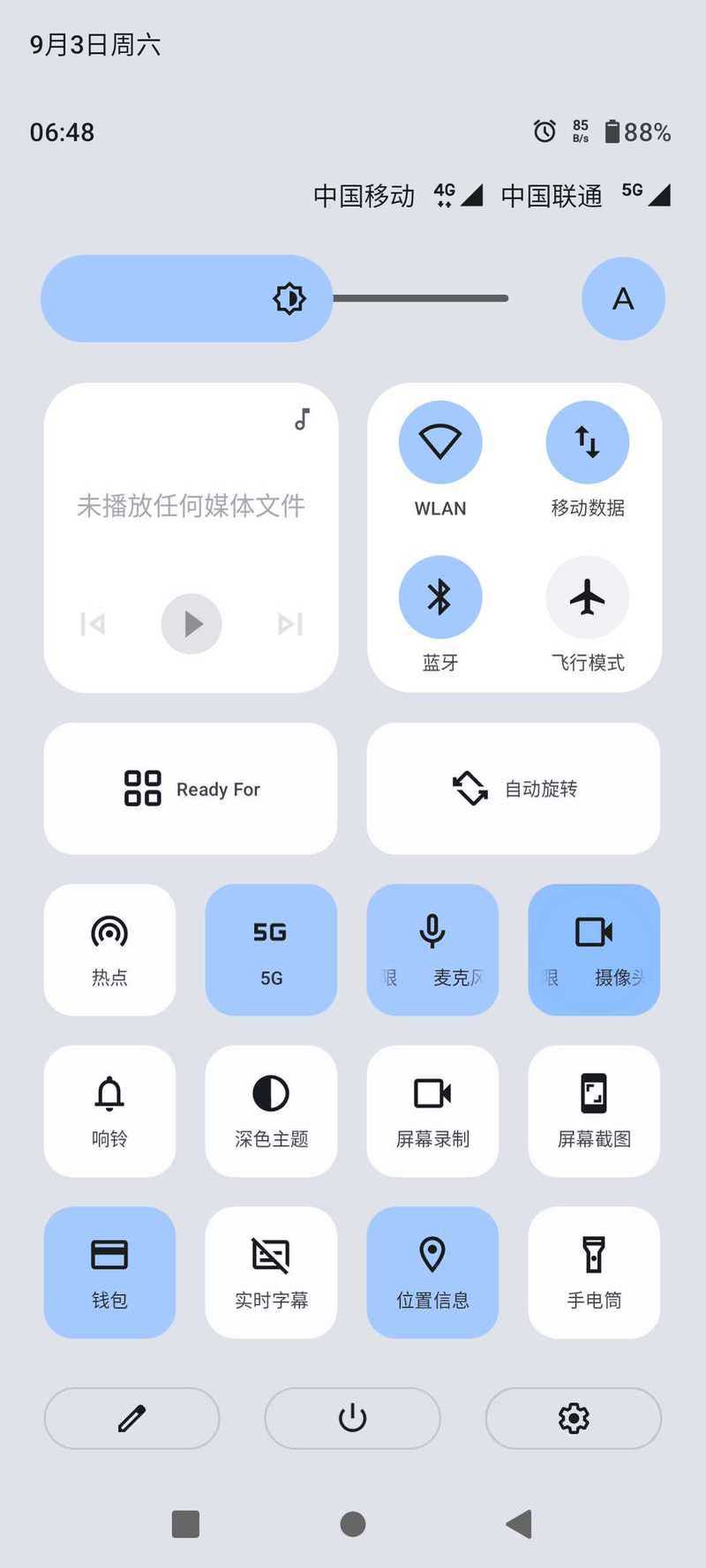Toggle microphone access tile

(432, 949)
